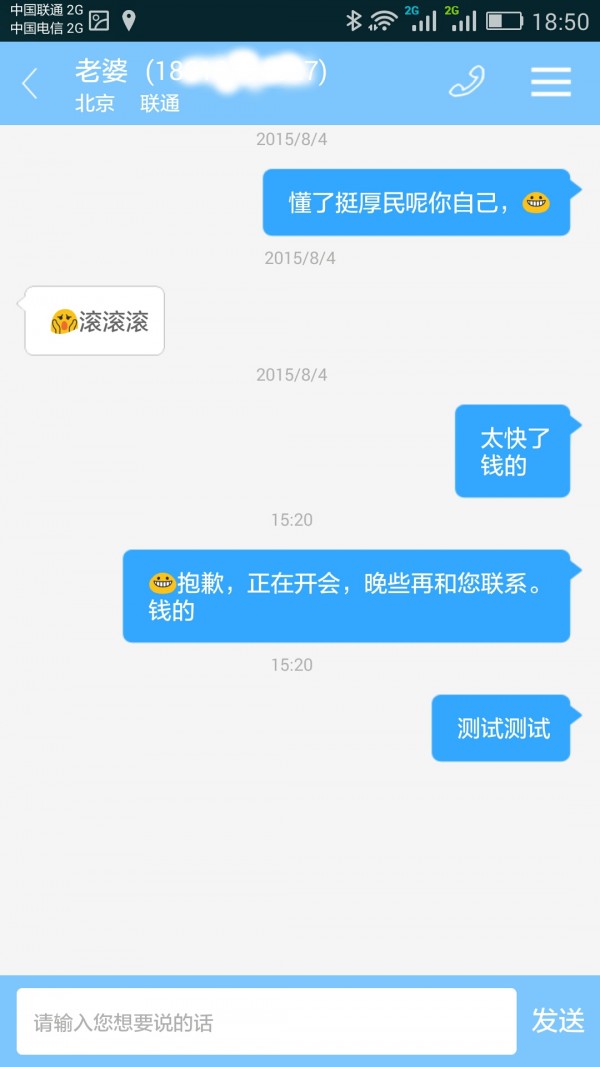The width and height of the screenshot is (600, 1067).
Task: Open the hamburger menu
Action: tap(550, 82)
